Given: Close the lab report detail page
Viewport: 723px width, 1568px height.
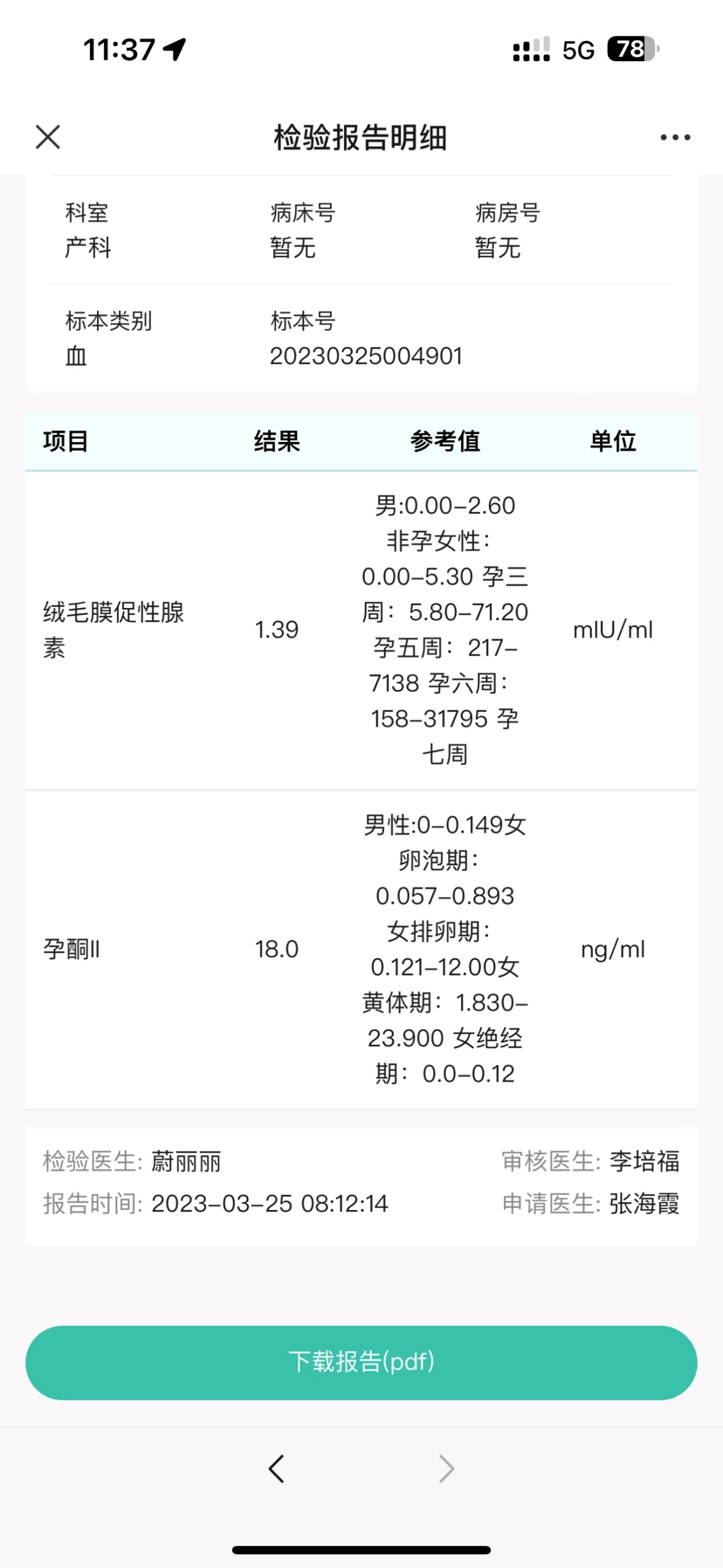Looking at the screenshot, I should point(48,137).
